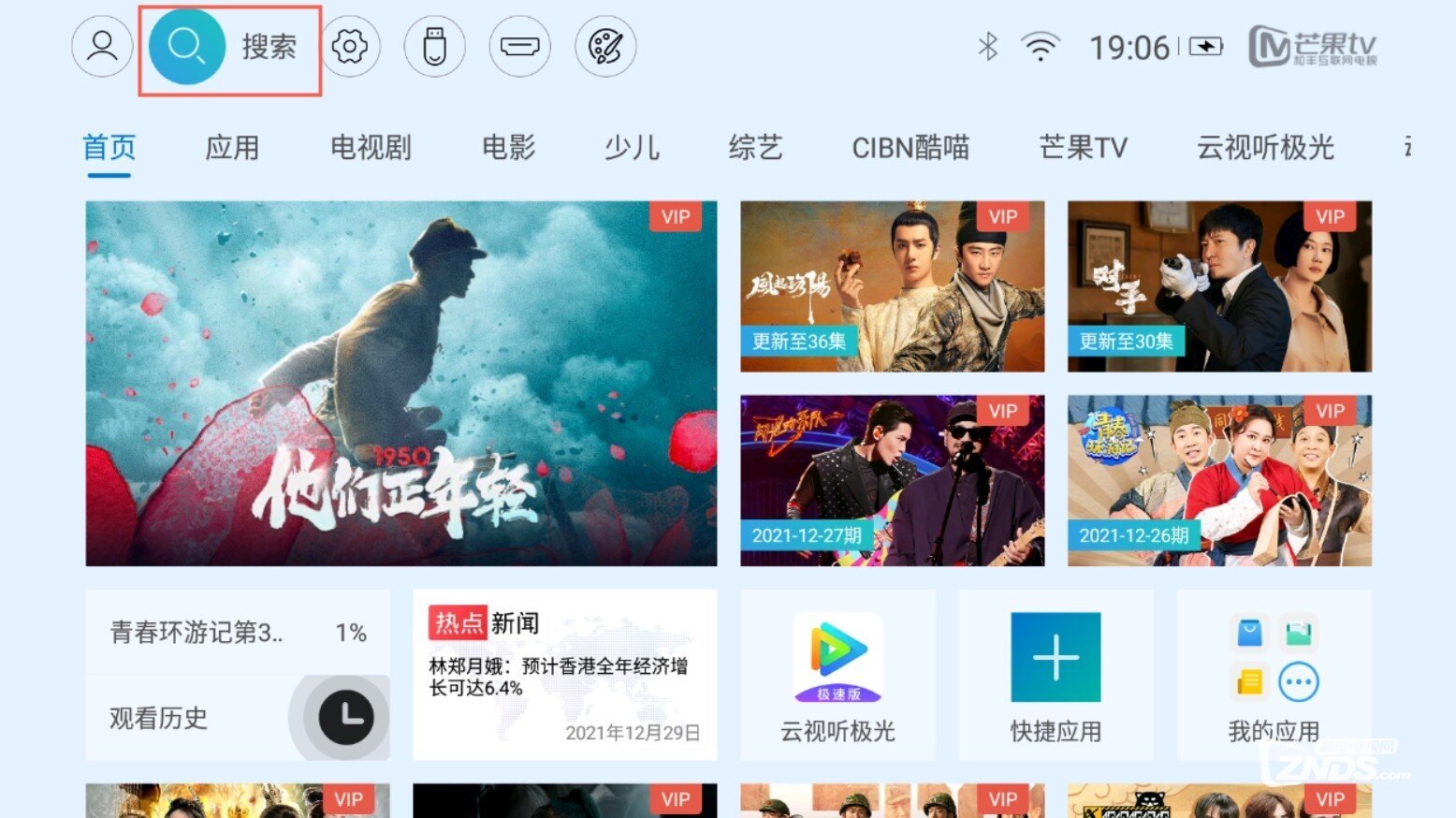Open the HDMI signal source icon
This screenshot has height=818, width=1456.
point(519,46)
